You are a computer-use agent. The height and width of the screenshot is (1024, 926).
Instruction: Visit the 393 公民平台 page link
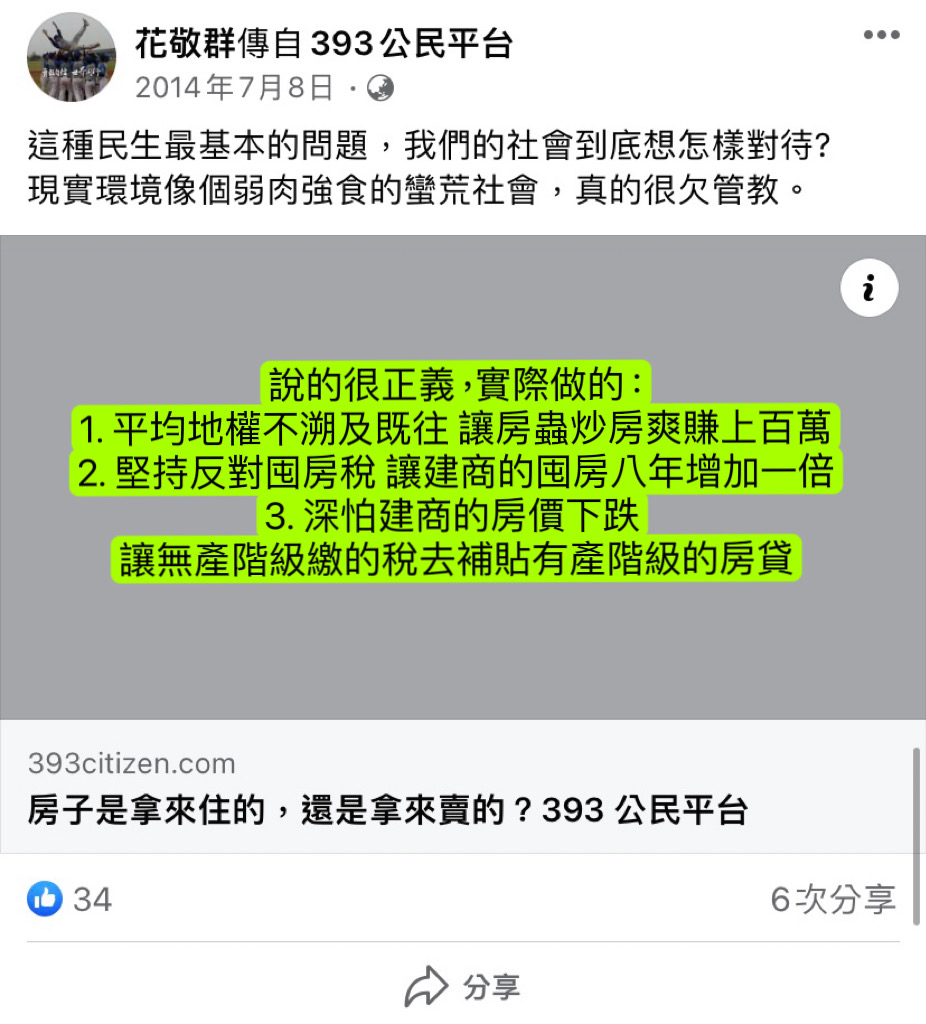pos(412,42)
